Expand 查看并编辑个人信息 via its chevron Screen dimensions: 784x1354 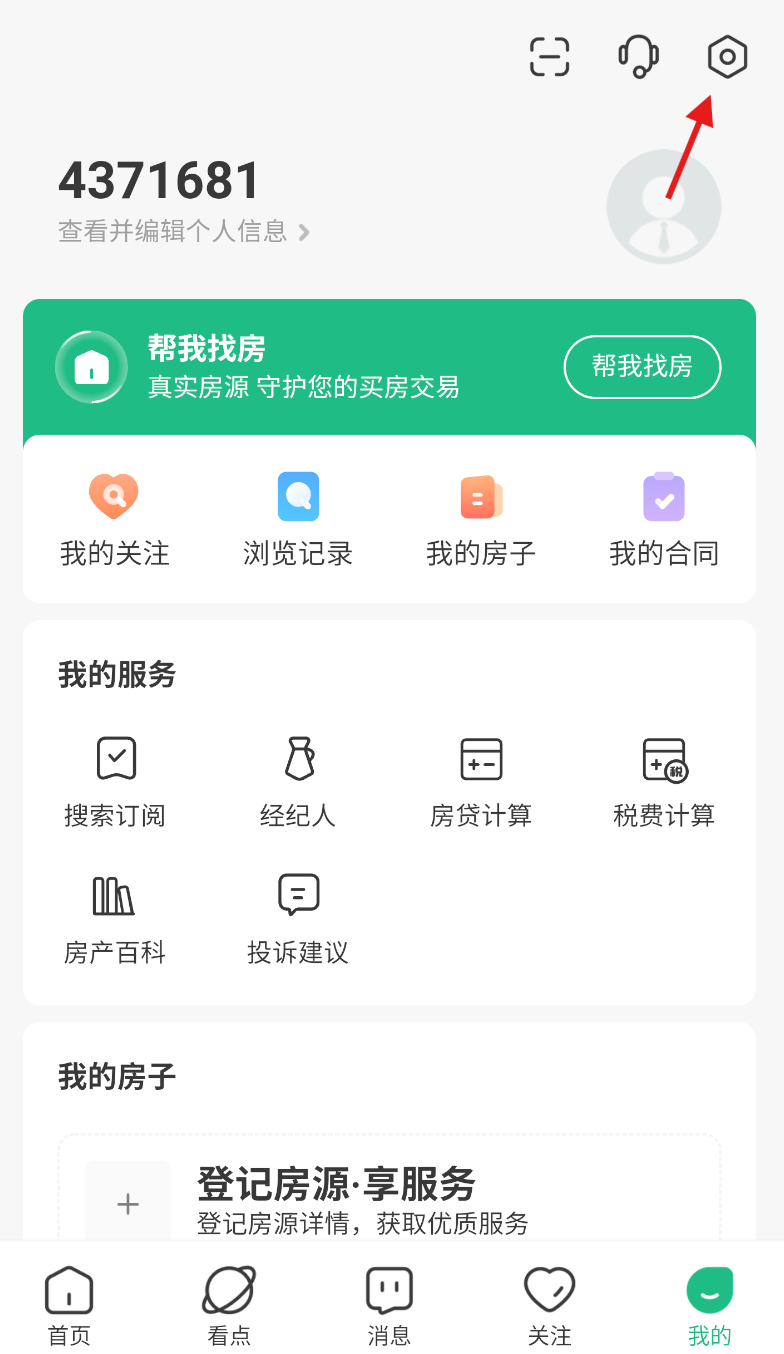[x=305, y=231]
